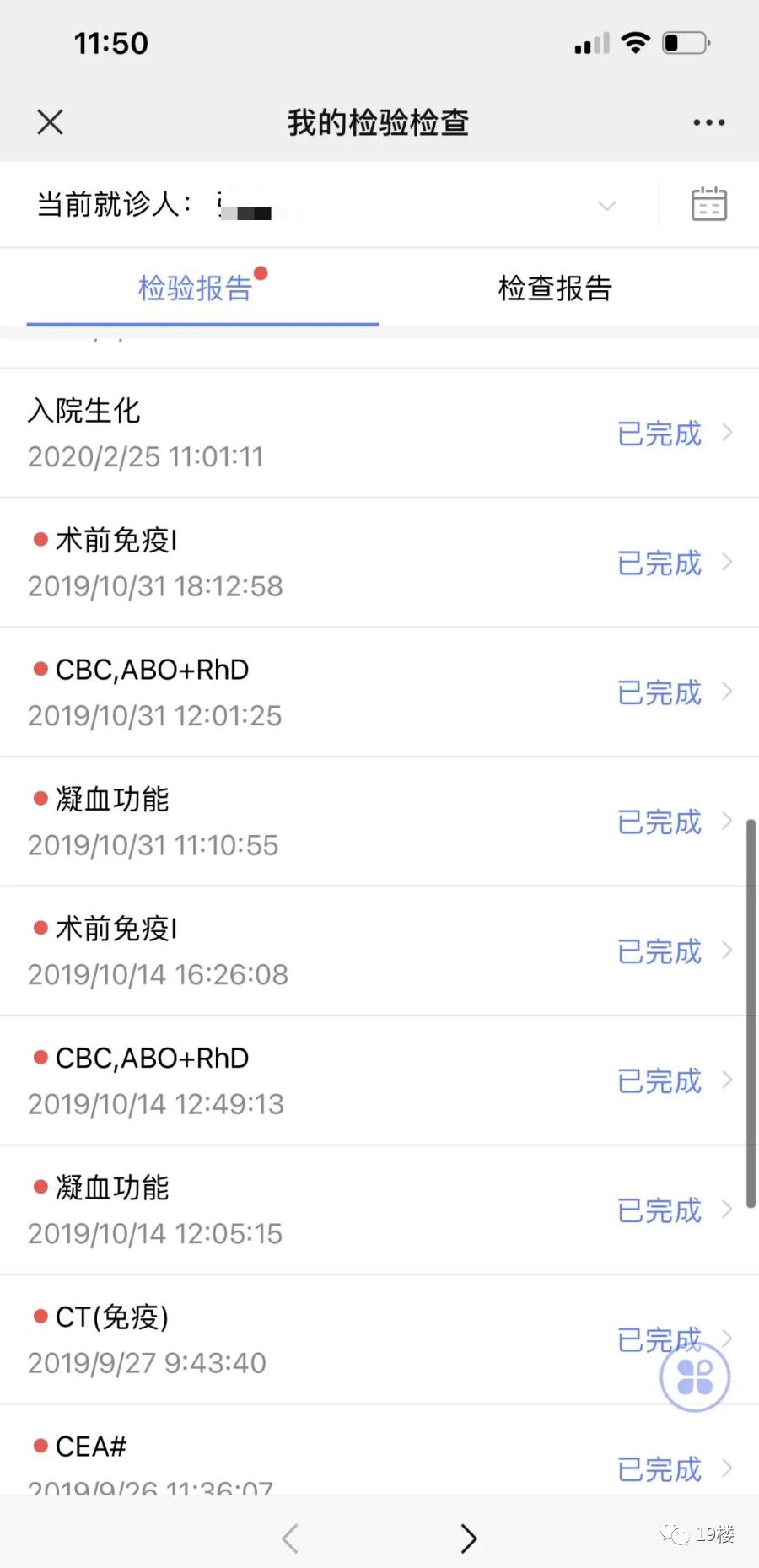
Task: Go forward with the browser forward arrow
Action: 469,1538
